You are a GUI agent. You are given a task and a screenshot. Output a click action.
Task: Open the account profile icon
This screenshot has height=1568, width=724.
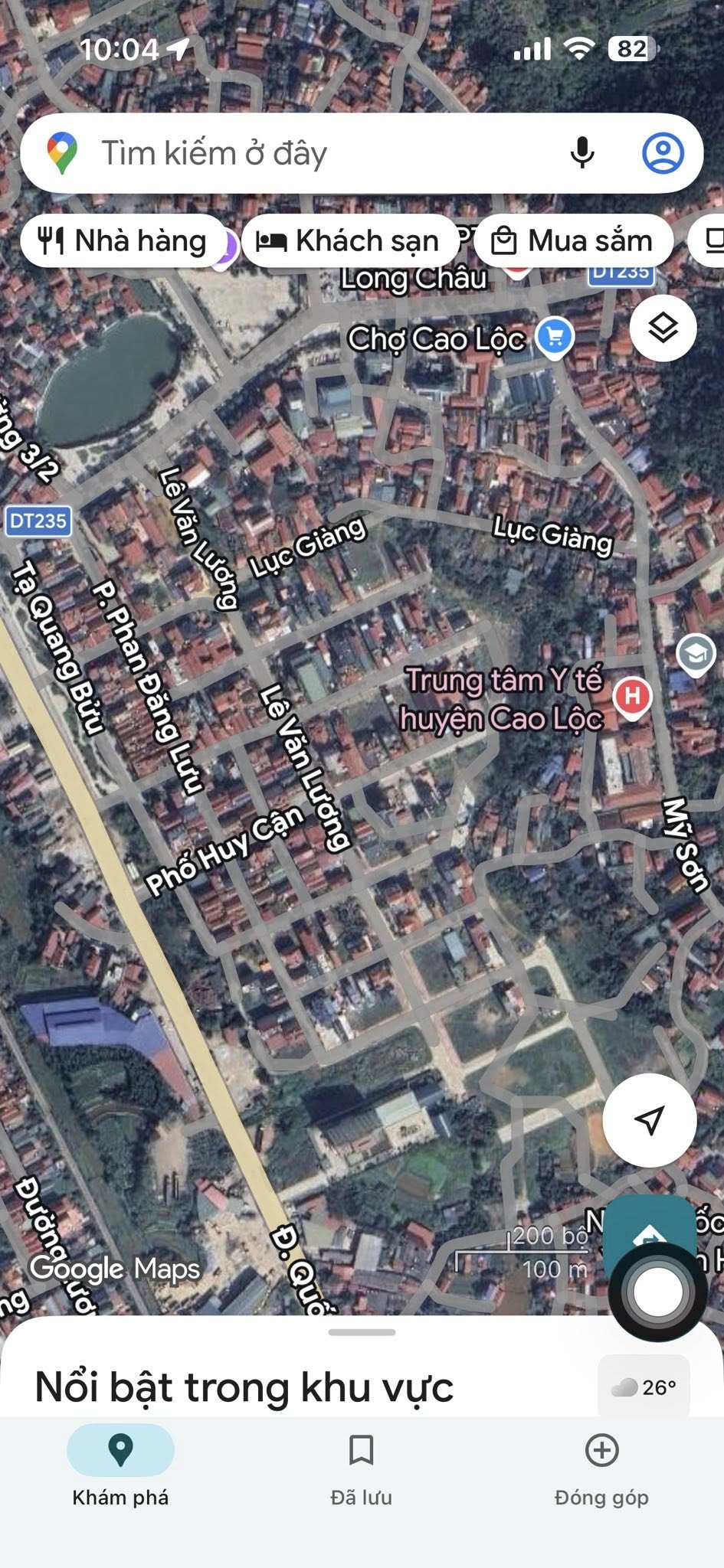coord(663,153)
